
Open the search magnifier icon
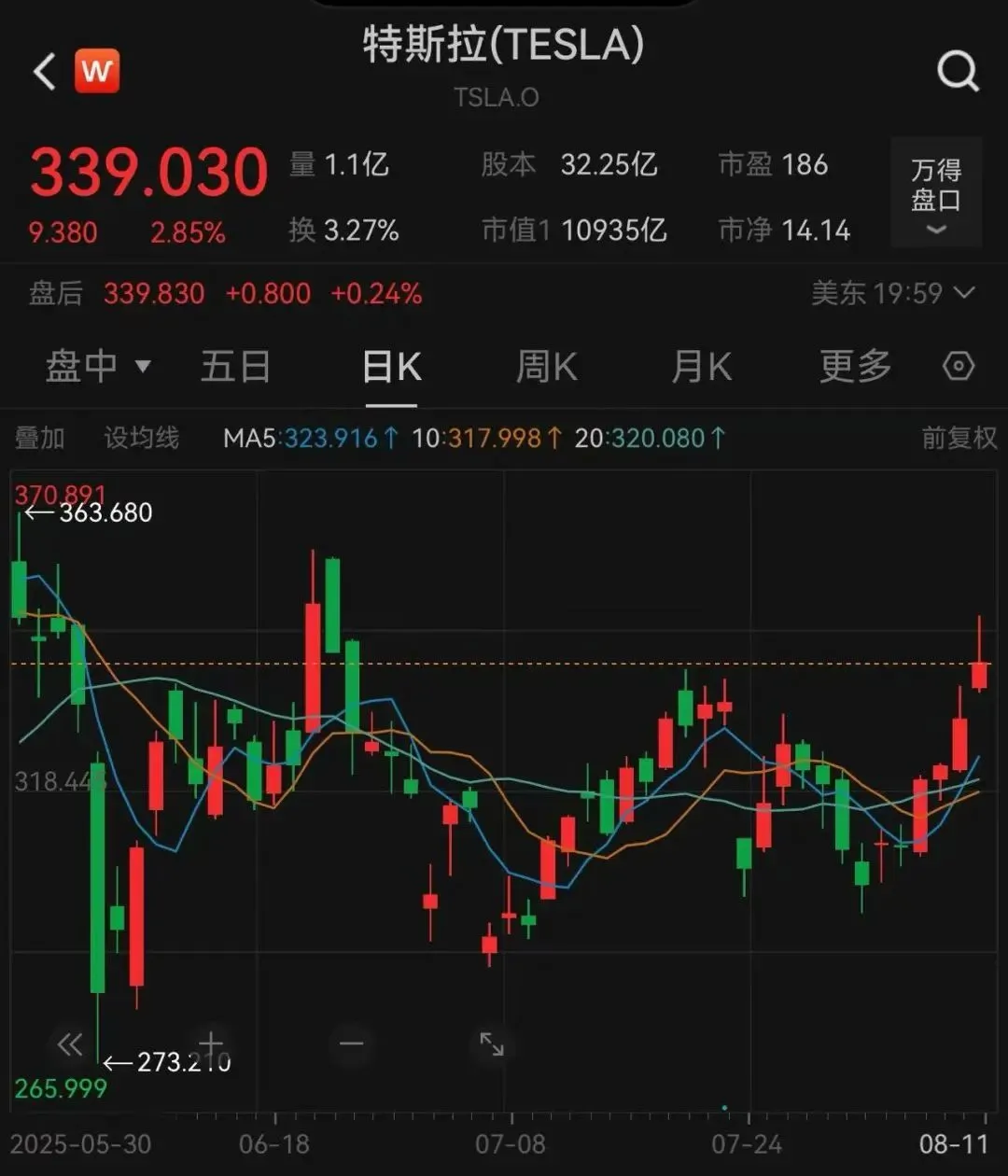958,71
